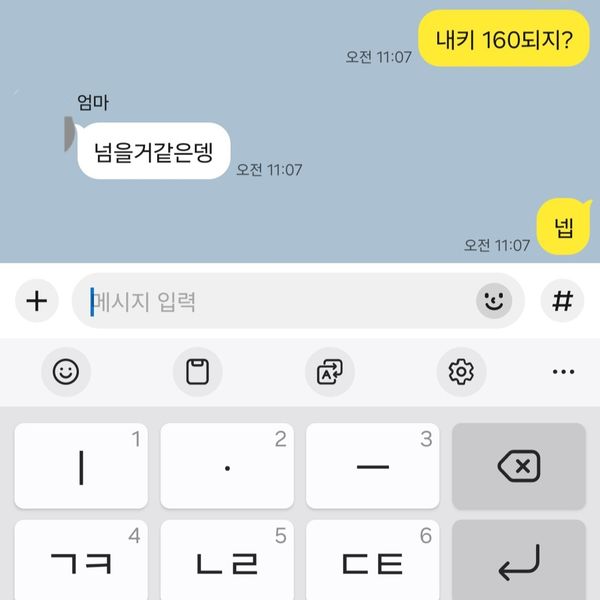Open keyboard emoji panel
Image resolution: width=600 pixels, height=600 pixels.
[x=66, y=373]
